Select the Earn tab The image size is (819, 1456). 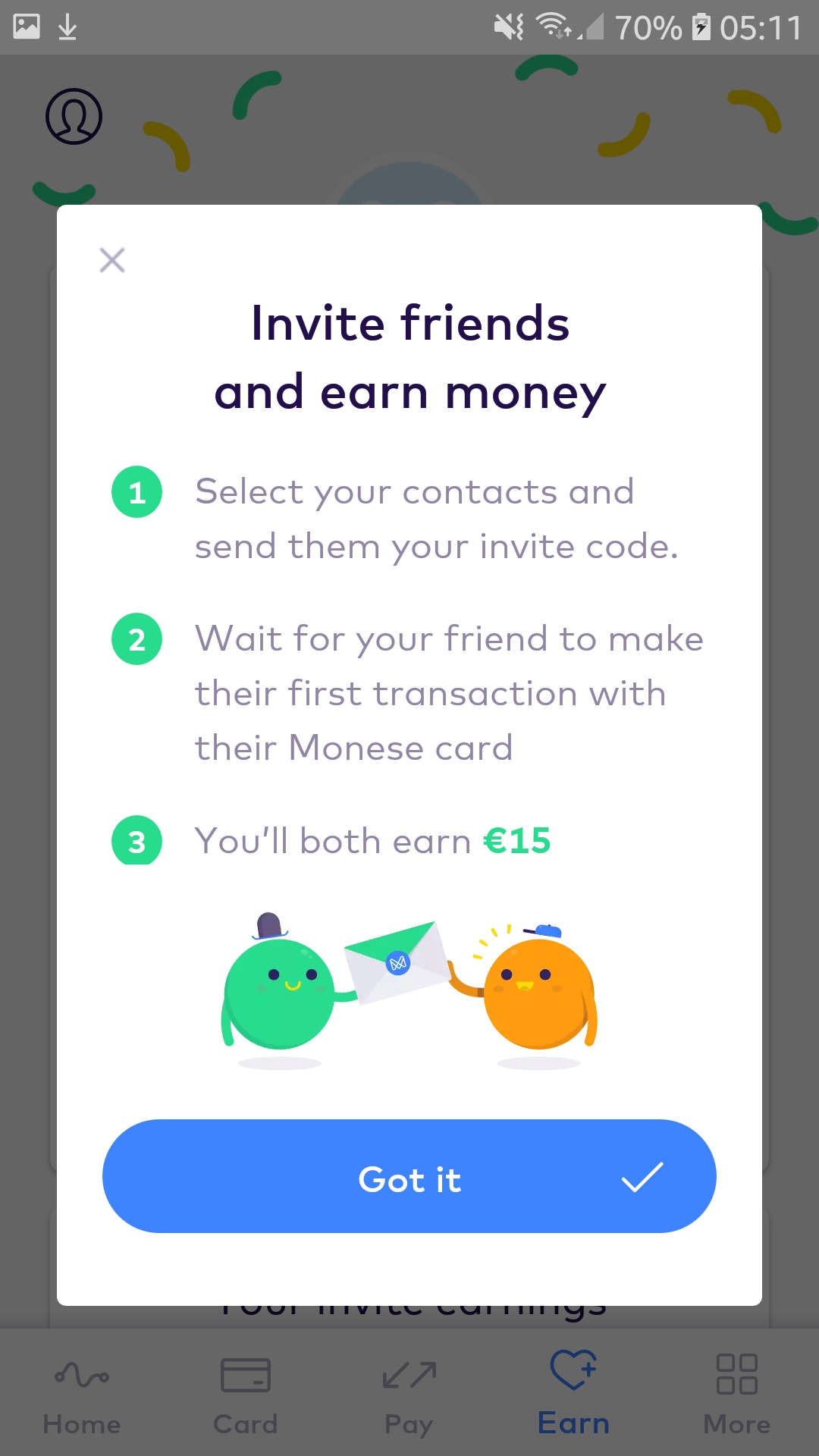click(573, 1394)
